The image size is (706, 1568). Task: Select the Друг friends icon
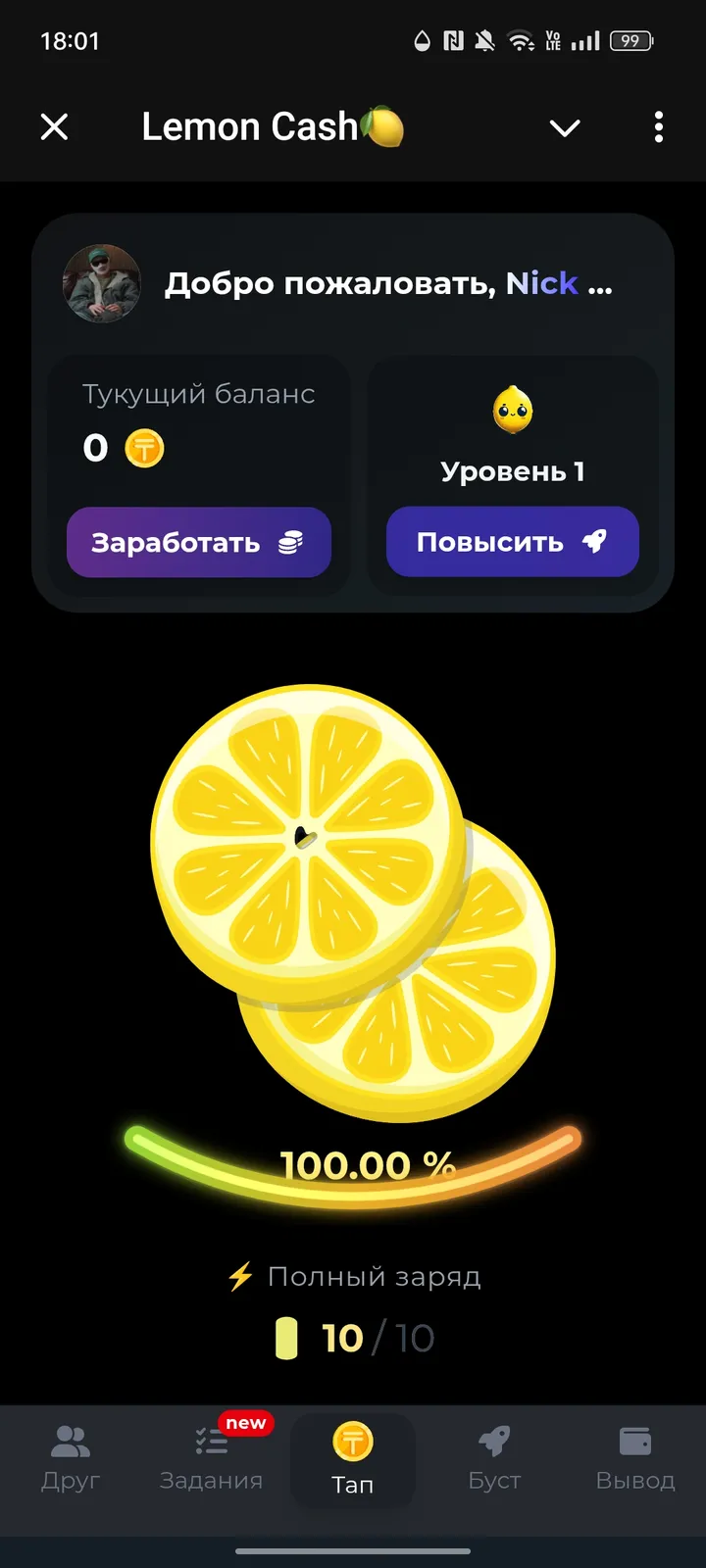pyautogui.click(x=70, y=1439)
